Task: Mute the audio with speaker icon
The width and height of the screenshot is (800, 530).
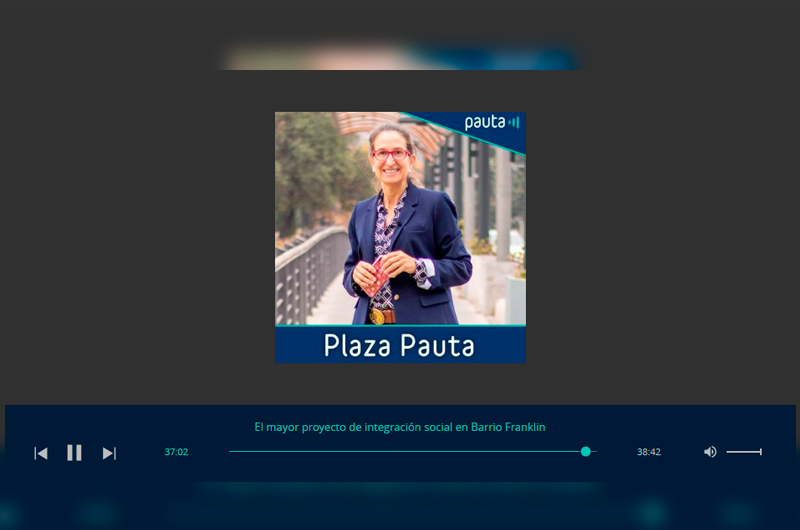Action: coord(710,452)
